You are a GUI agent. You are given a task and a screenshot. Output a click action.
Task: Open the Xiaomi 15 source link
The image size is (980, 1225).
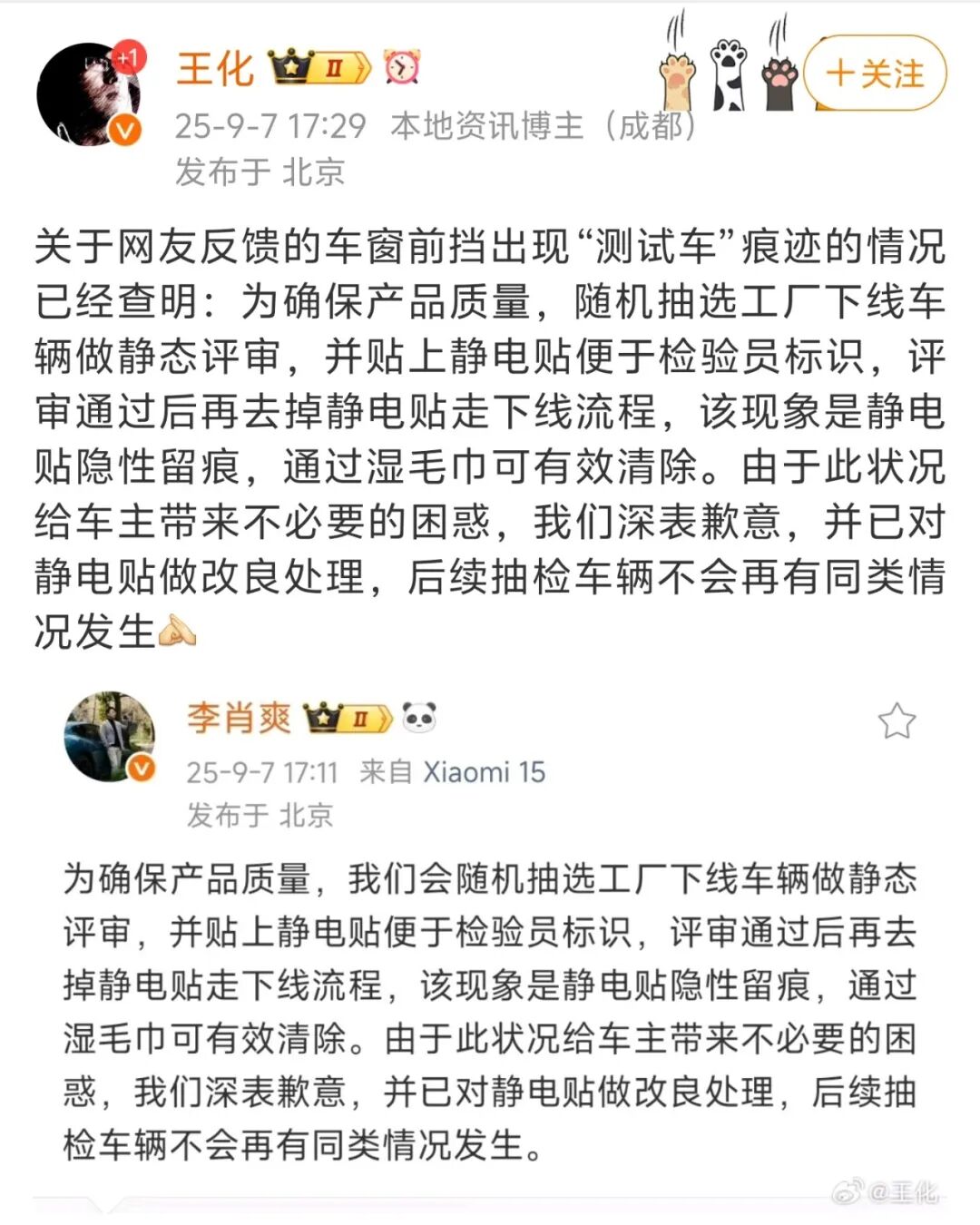tap(484, 771)
